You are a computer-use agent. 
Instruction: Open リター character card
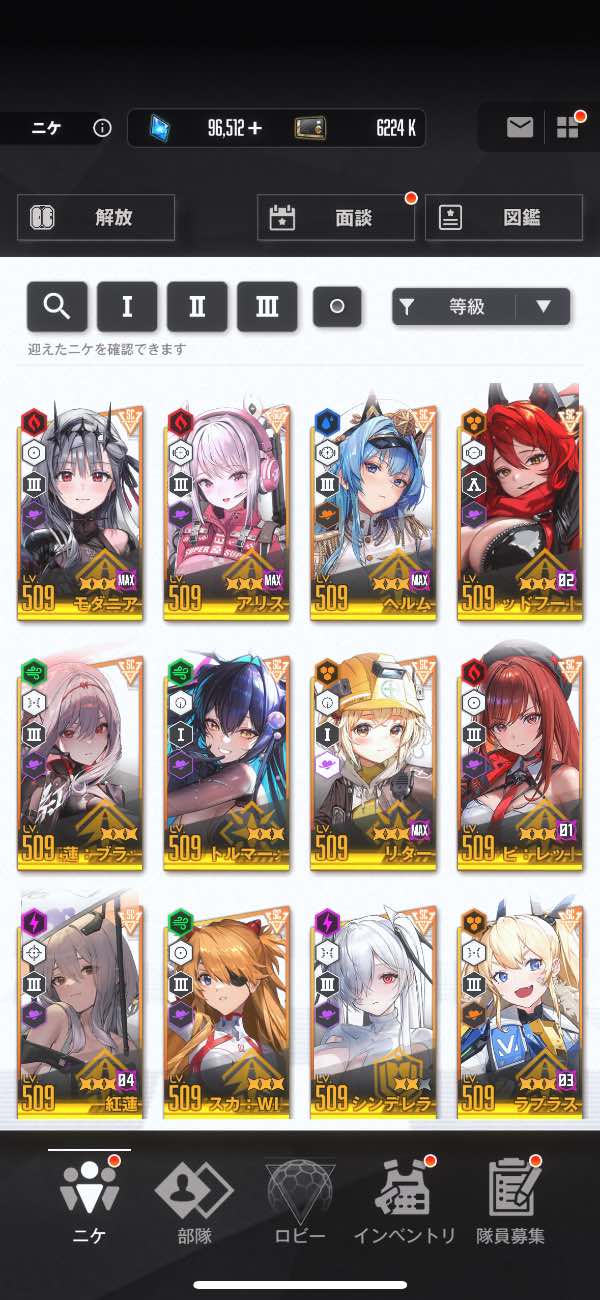(x=373, y=762)
